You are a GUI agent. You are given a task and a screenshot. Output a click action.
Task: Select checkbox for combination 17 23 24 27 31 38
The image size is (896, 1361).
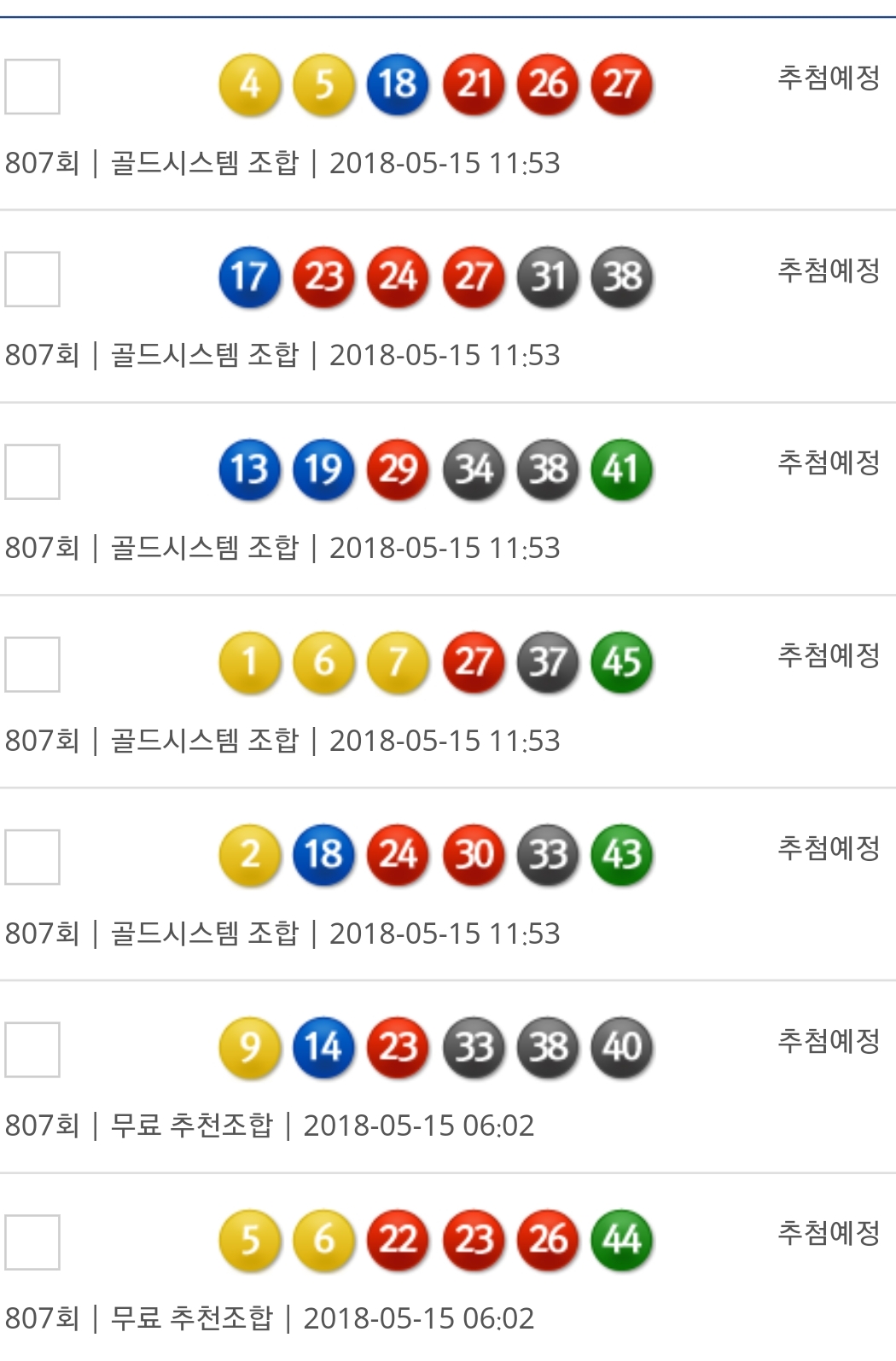[32, 279]
